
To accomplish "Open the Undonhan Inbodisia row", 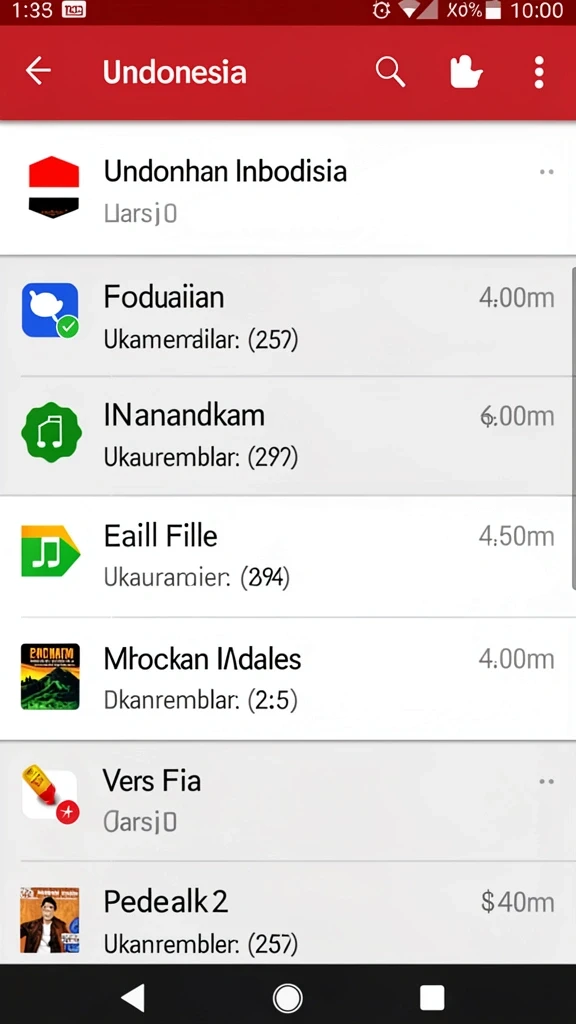I will click(288, 188).
